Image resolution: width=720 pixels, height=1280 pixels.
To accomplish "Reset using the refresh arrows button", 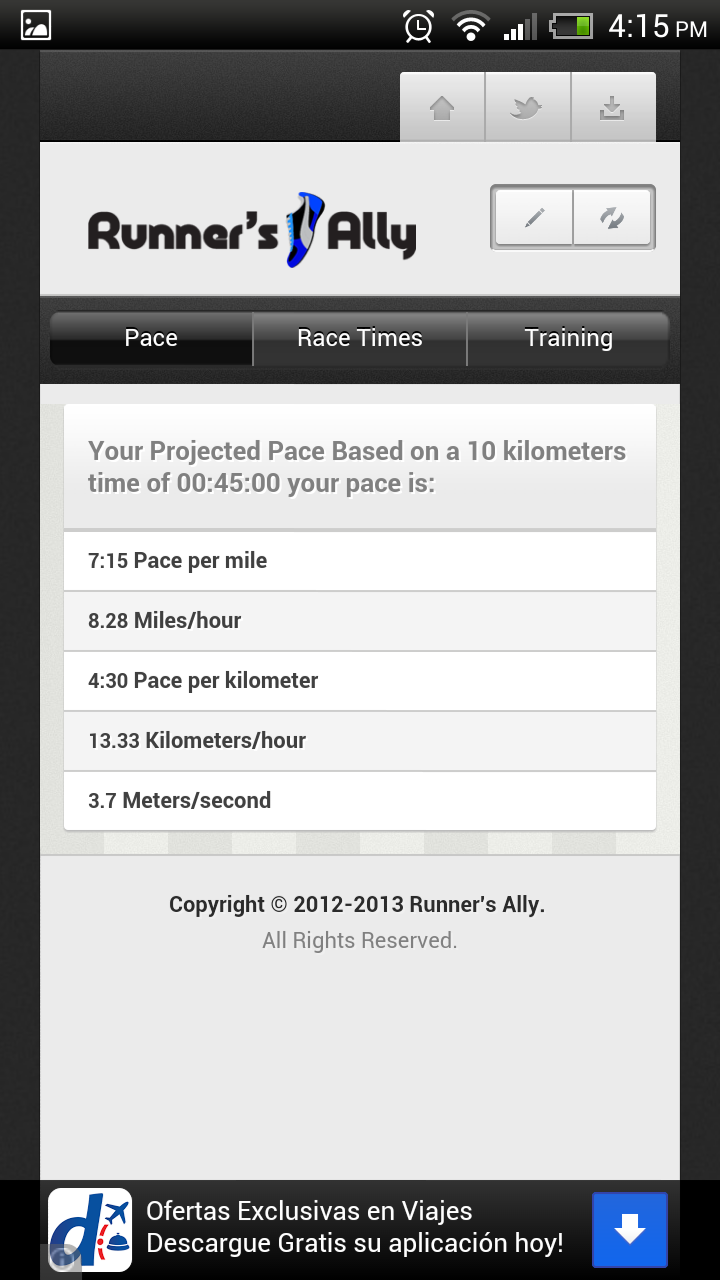I will click(612, 217).
